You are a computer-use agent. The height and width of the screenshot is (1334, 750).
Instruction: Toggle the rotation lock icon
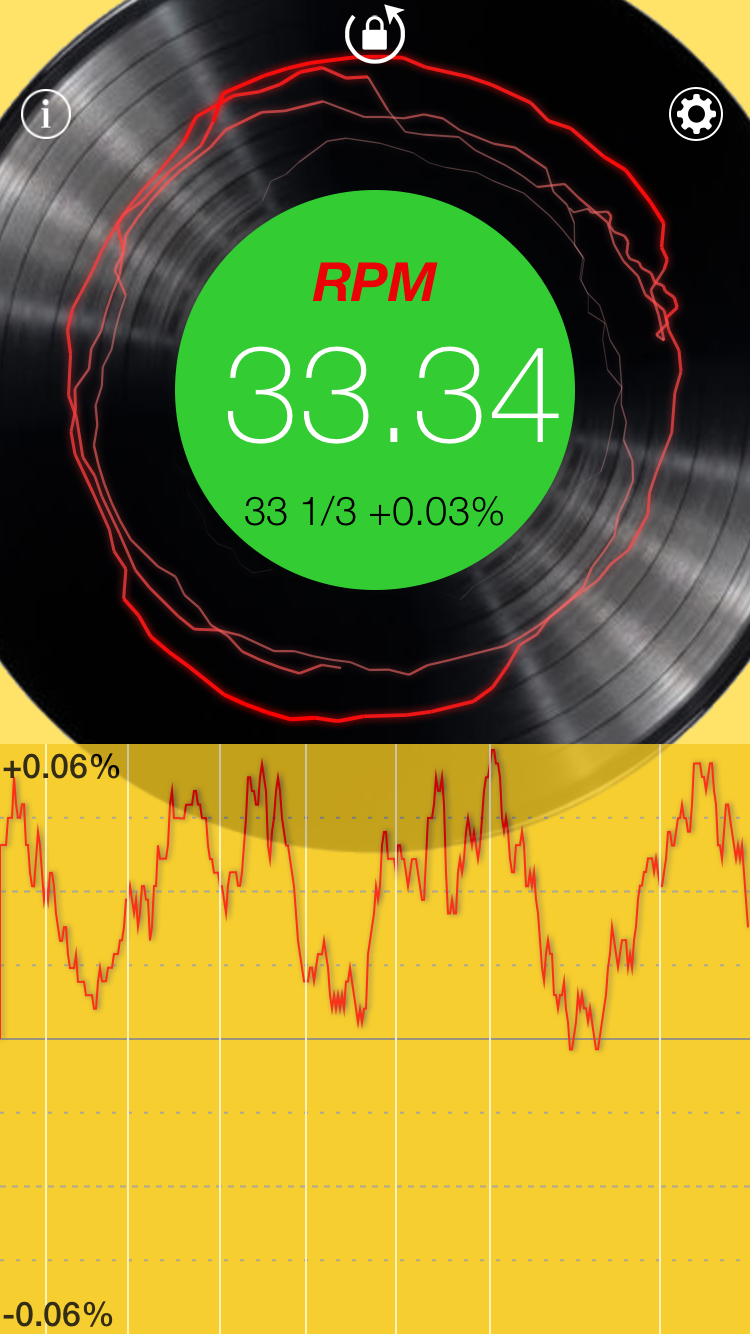(x=375, y=34)
